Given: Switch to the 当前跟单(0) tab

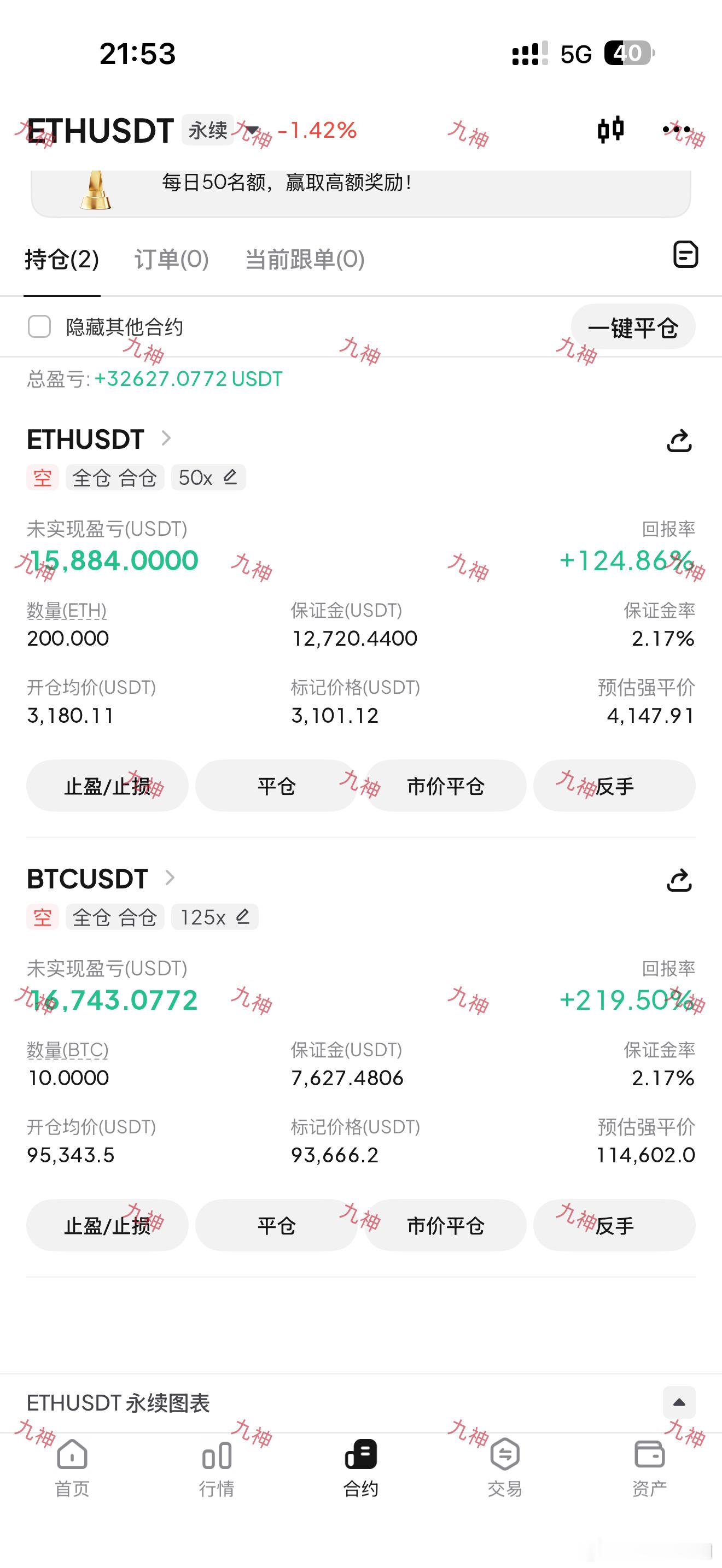Looking at the screenshot, I should coord(302,258).
